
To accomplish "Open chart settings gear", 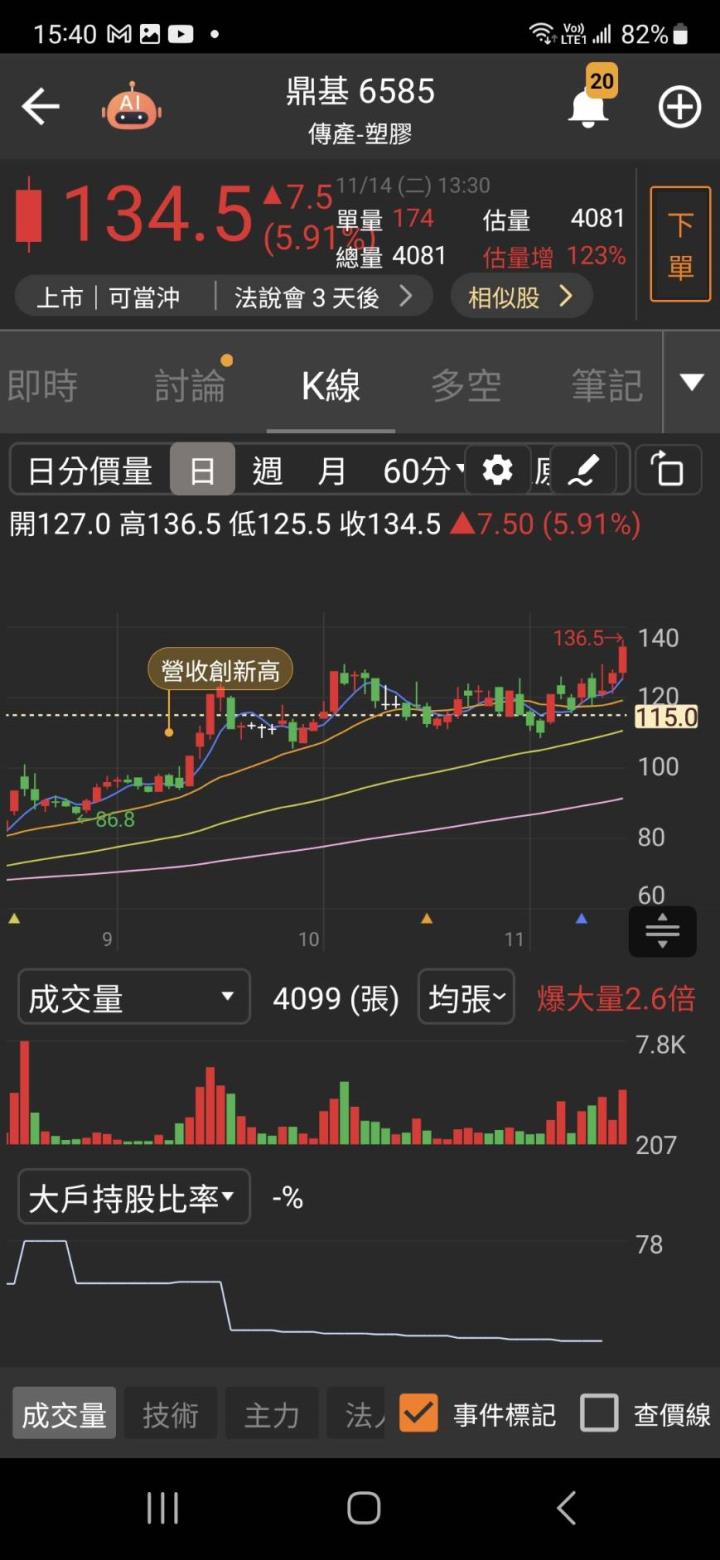I will click(x=497, y=469).
